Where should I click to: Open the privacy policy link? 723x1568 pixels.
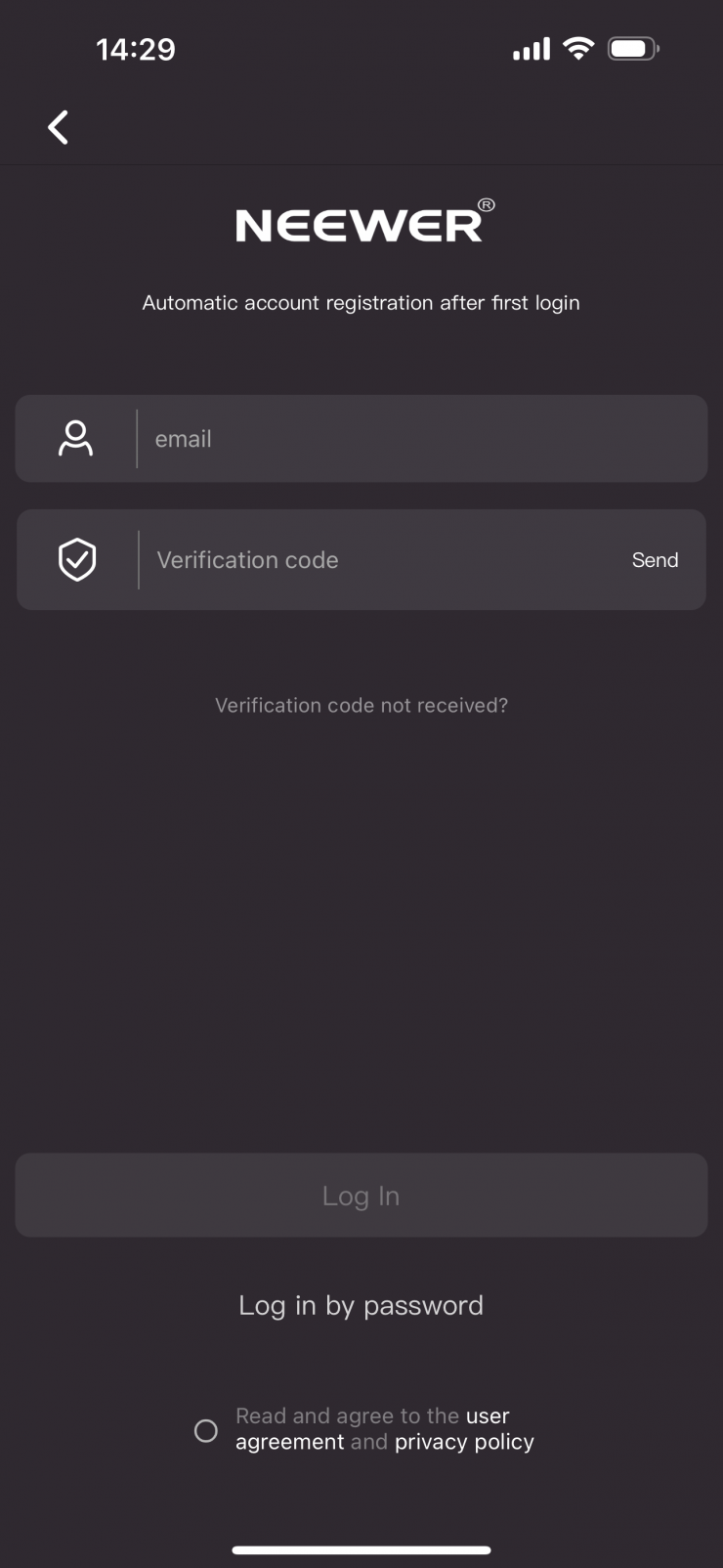tap(464, 1442)
